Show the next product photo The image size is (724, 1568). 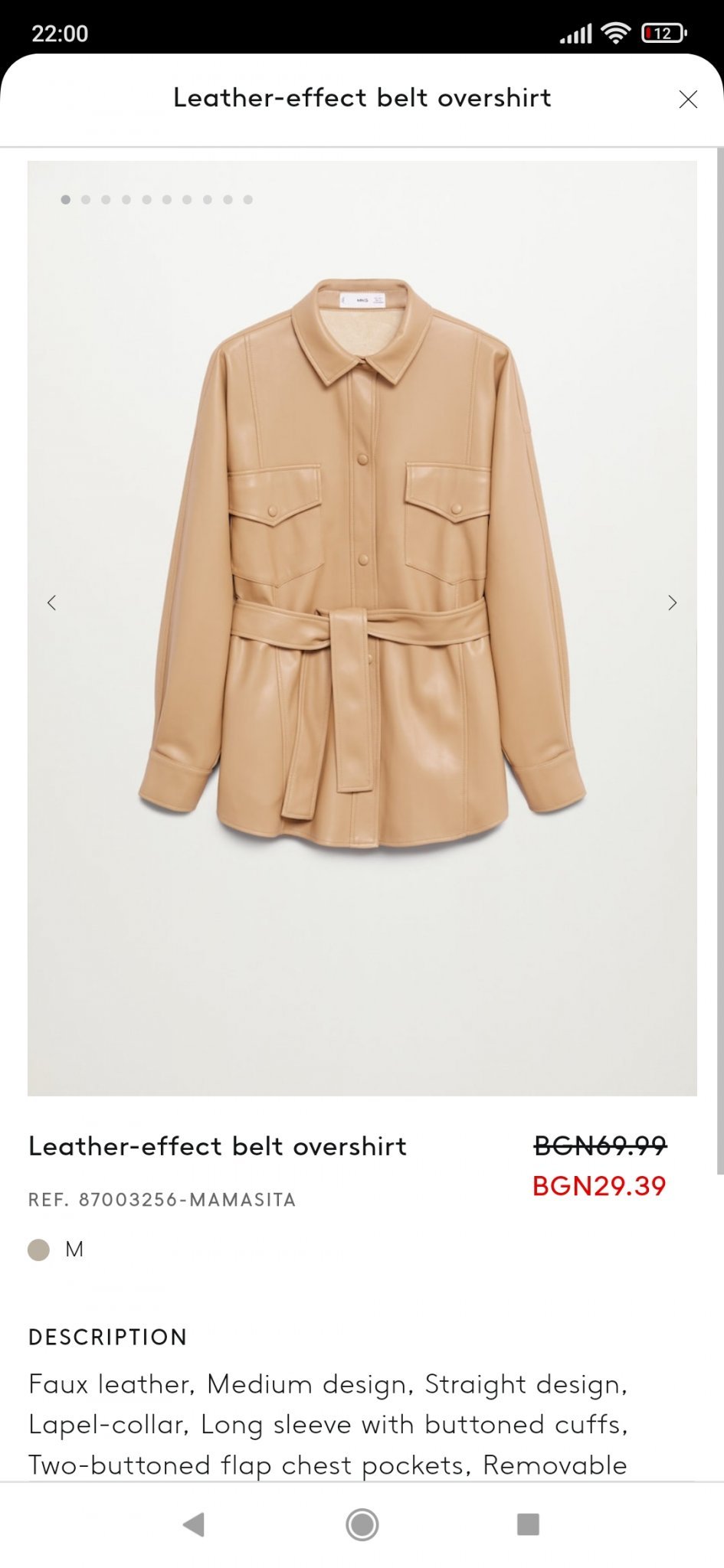click(x=672, y=603)
